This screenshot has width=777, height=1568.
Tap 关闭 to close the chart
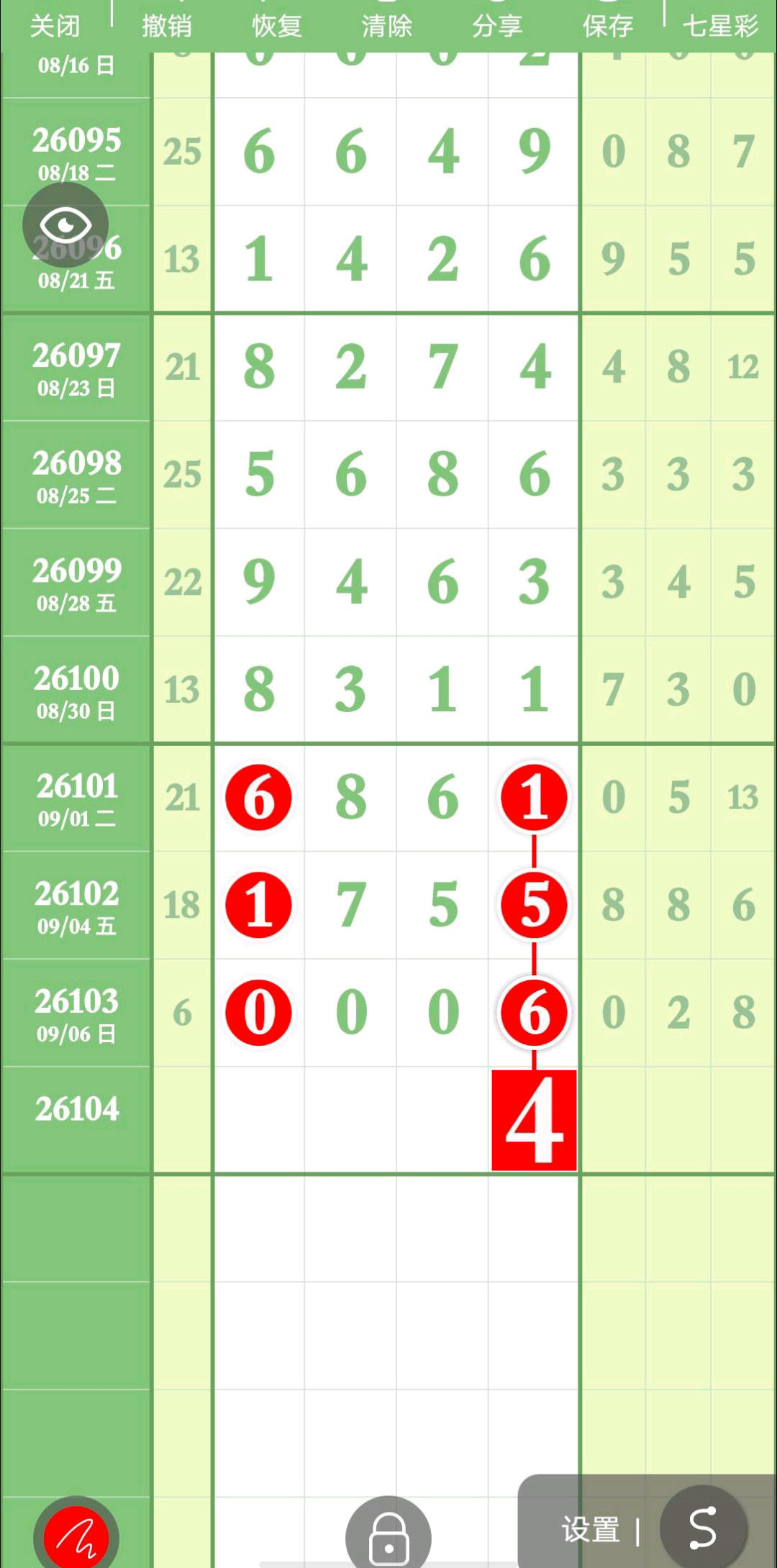coord(55,27)
